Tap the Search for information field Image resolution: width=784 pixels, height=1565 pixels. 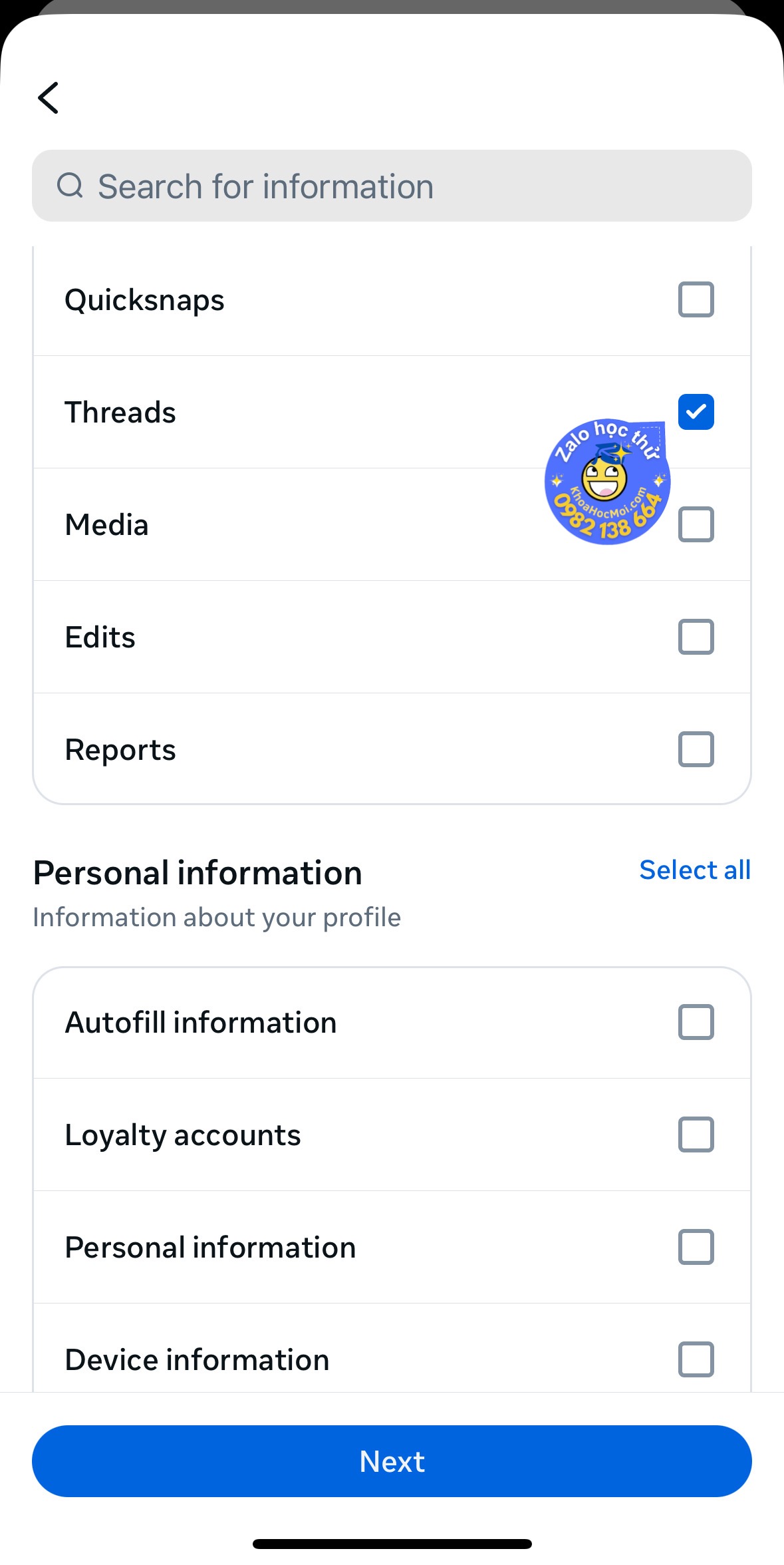(392, 186)
